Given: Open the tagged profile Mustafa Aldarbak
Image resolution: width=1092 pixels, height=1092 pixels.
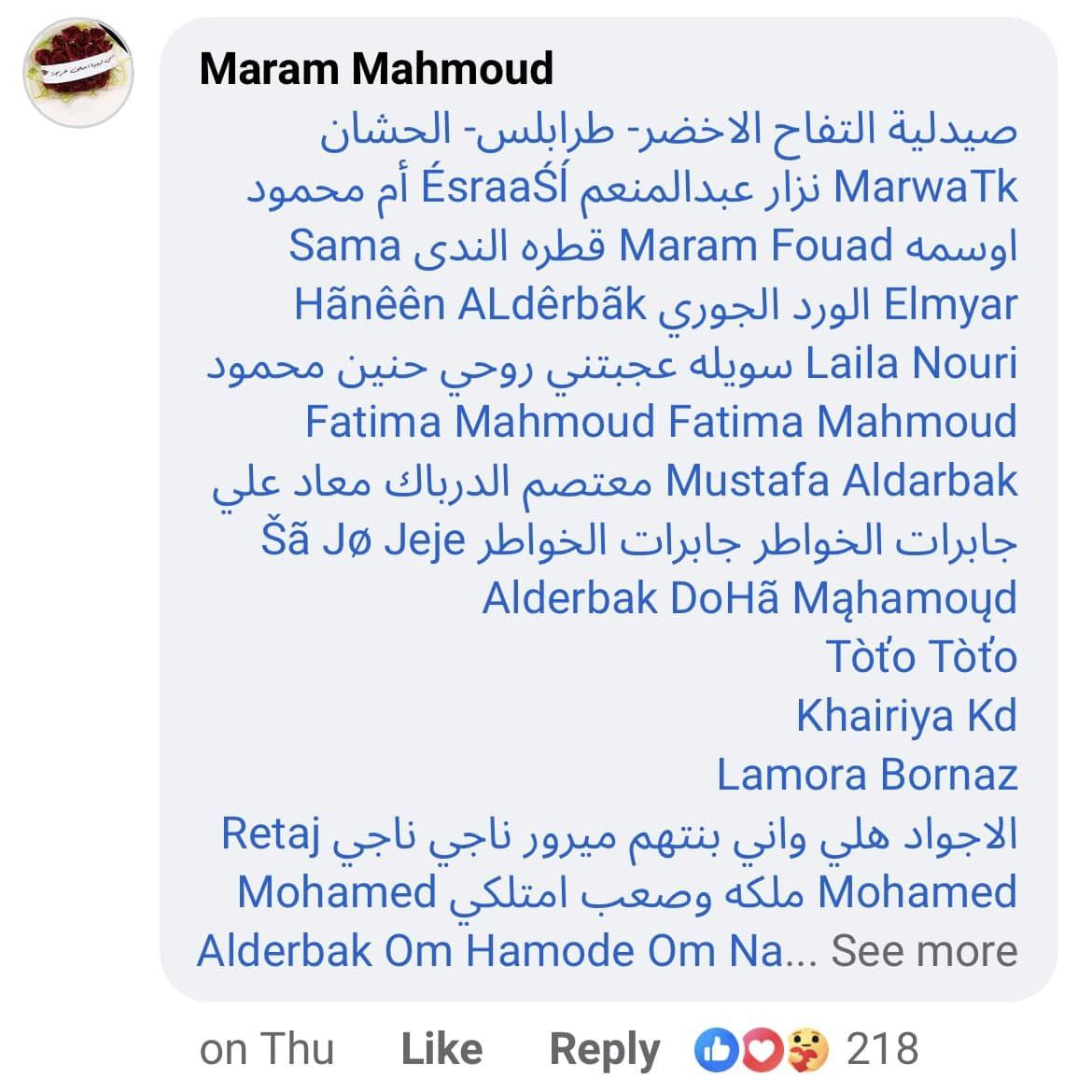Looking at the screenshot, I should tap(841, 482).
